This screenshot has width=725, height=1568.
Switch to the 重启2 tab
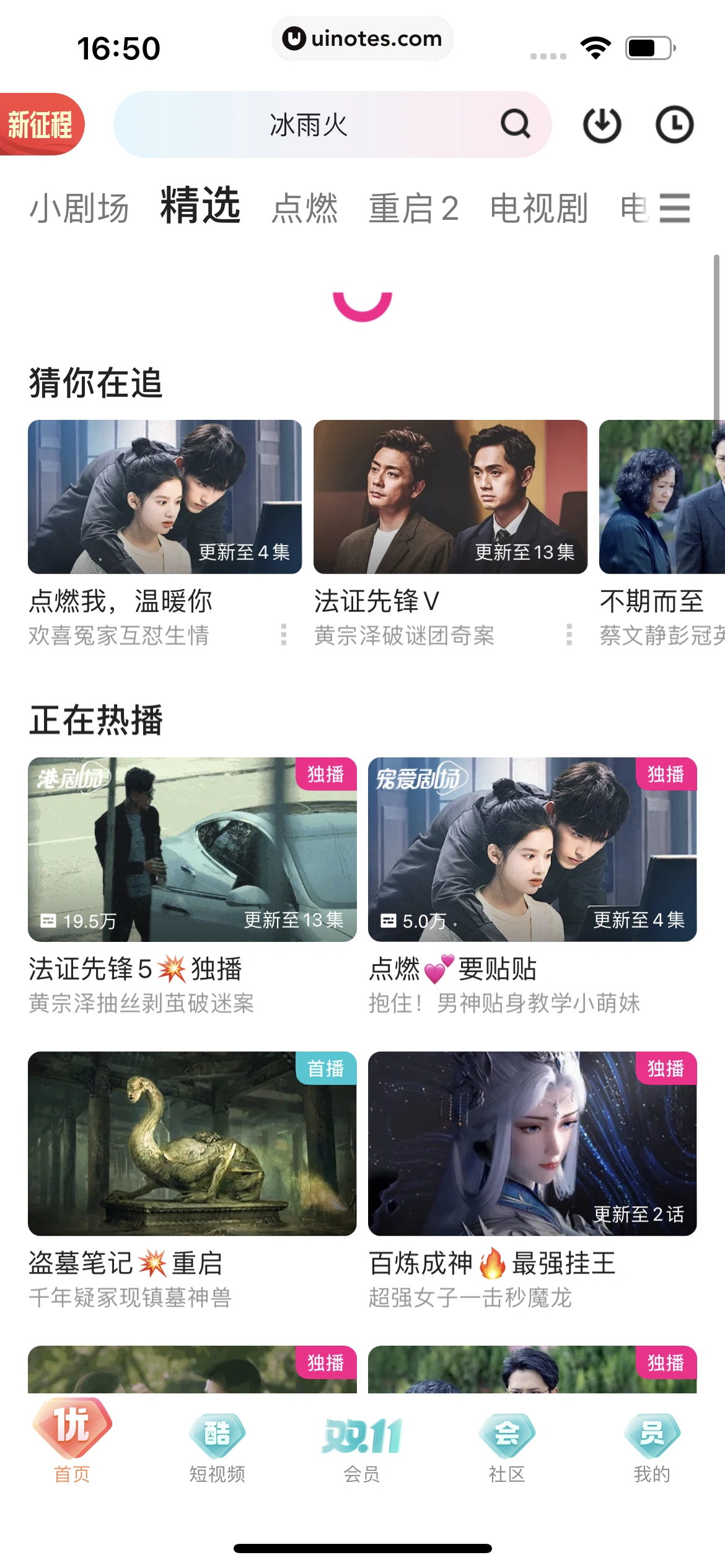click(x=413, y=208)
